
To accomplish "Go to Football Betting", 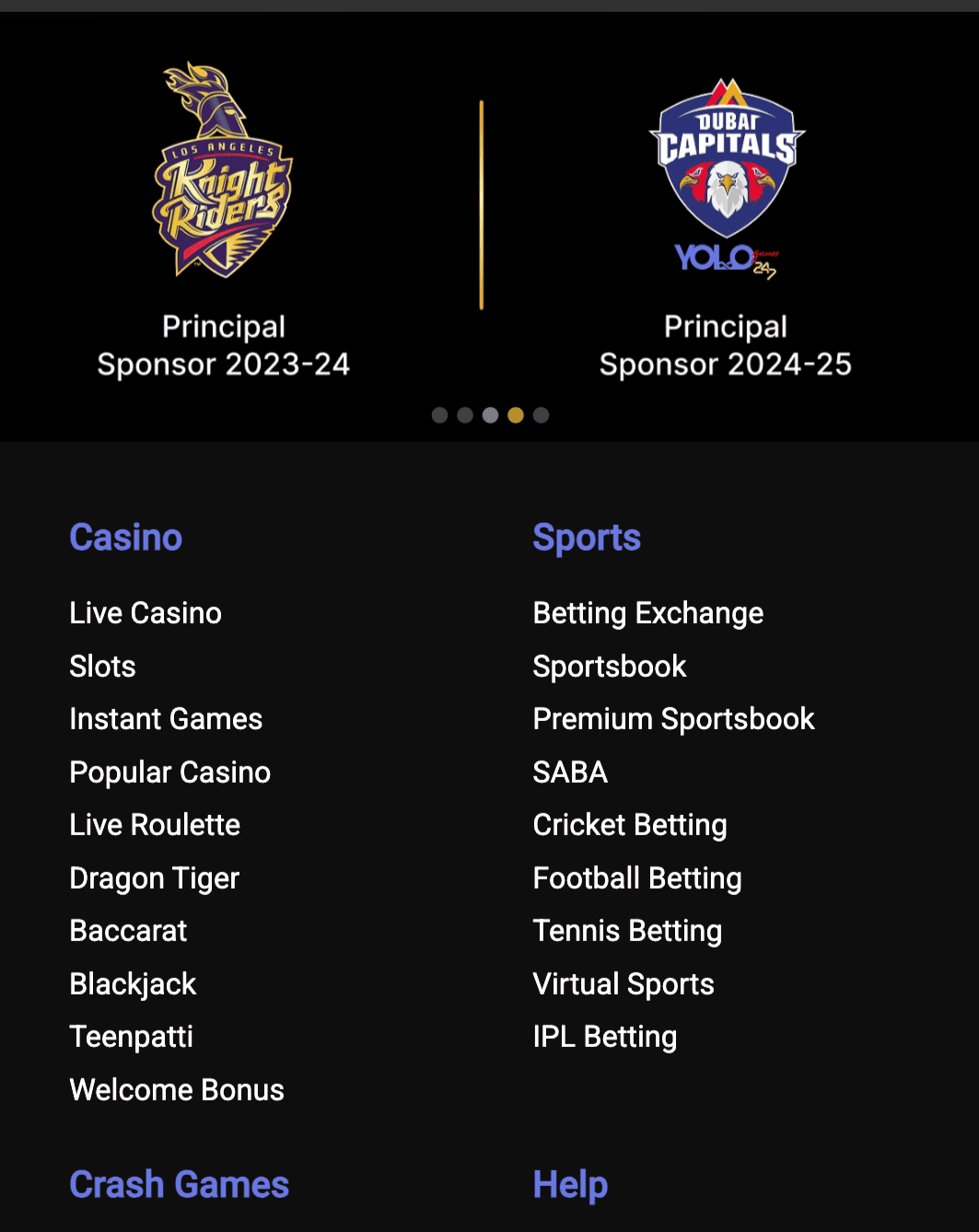I will tap(636, 878).
